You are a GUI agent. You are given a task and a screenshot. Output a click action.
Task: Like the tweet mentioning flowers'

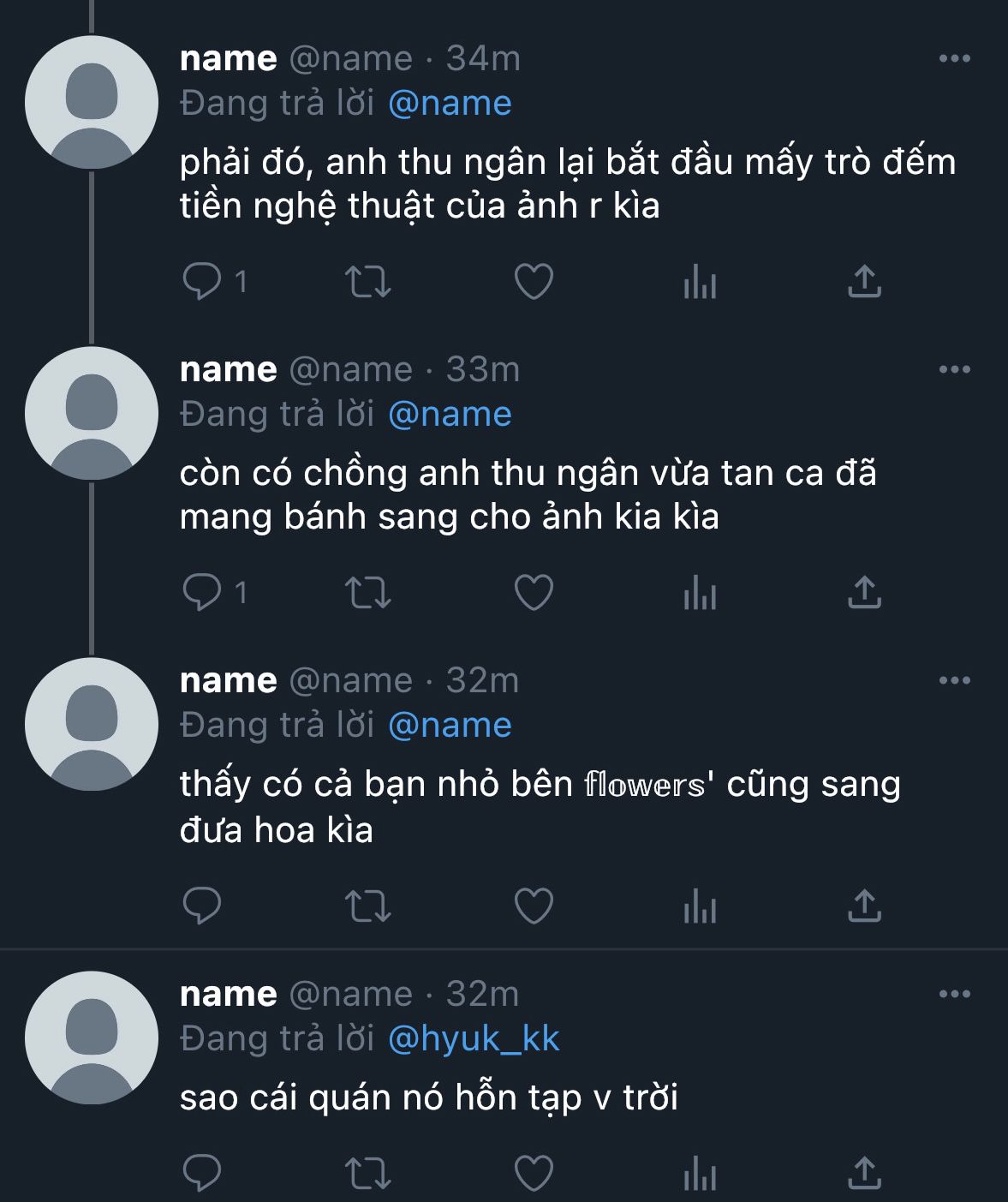(x=533, y=906)
